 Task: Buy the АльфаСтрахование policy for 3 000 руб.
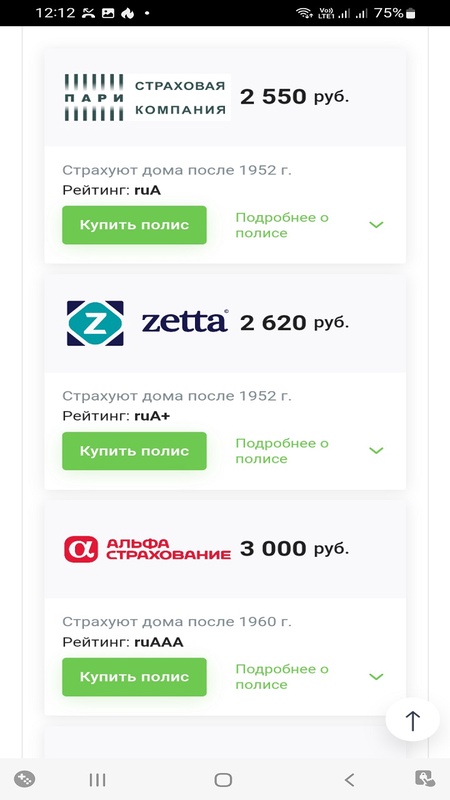(x=134, y=677)
